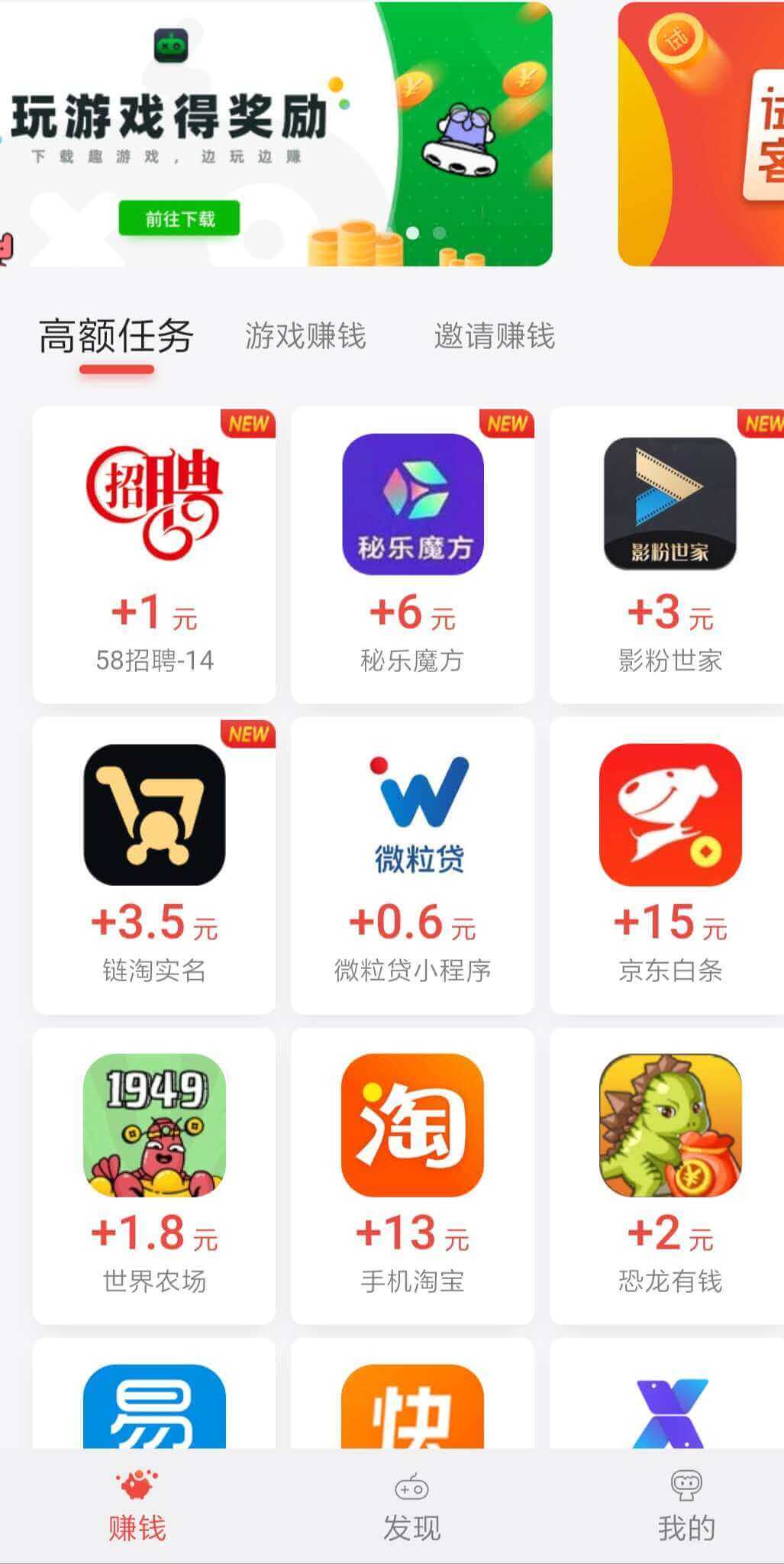The height and width of the screenshot is (1564, 784).
Task: Open the 链淘实名 task card
Action: pyautogui.click(x=154, y=865)
